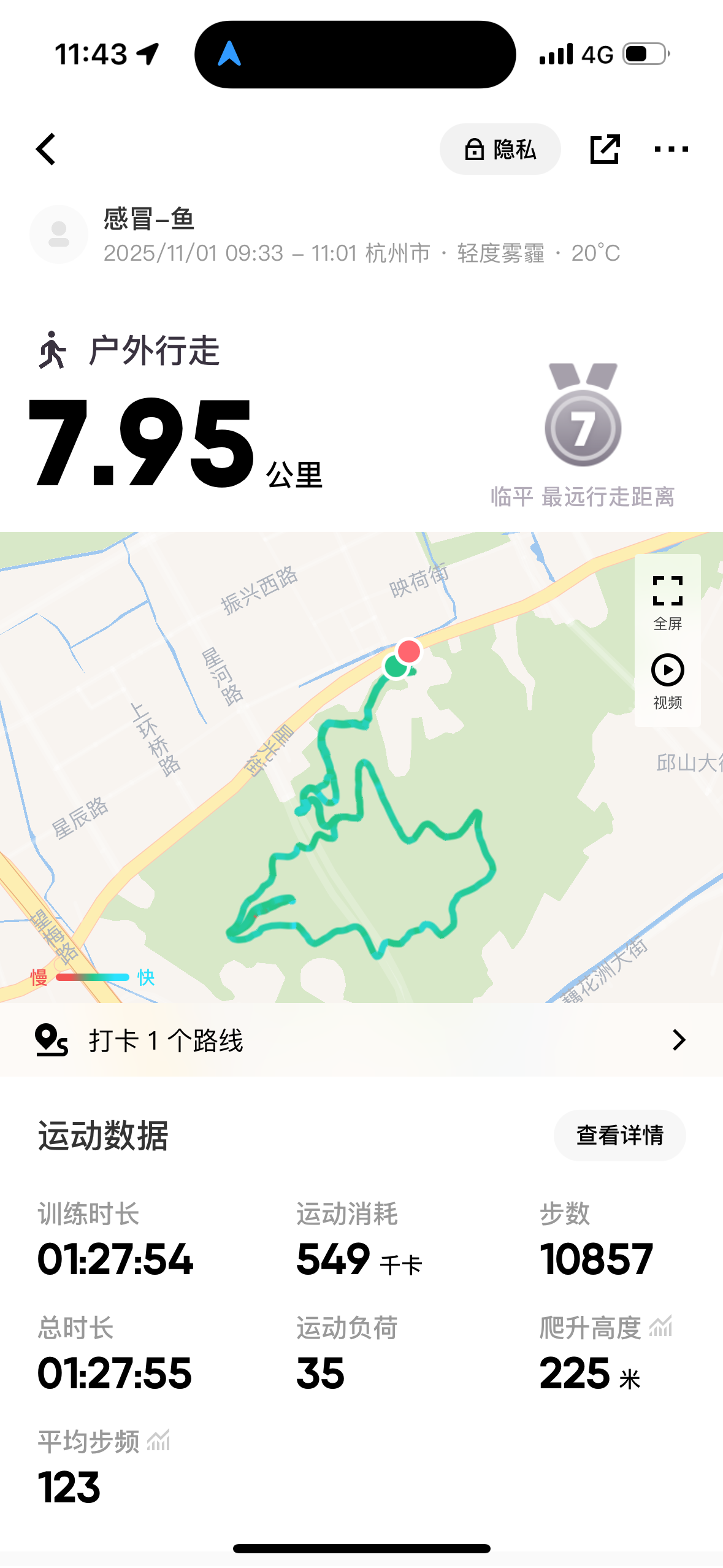The image size is (723, 1568).
Task: Go back using the top-left arrow
Action: [x=46, y=149]
